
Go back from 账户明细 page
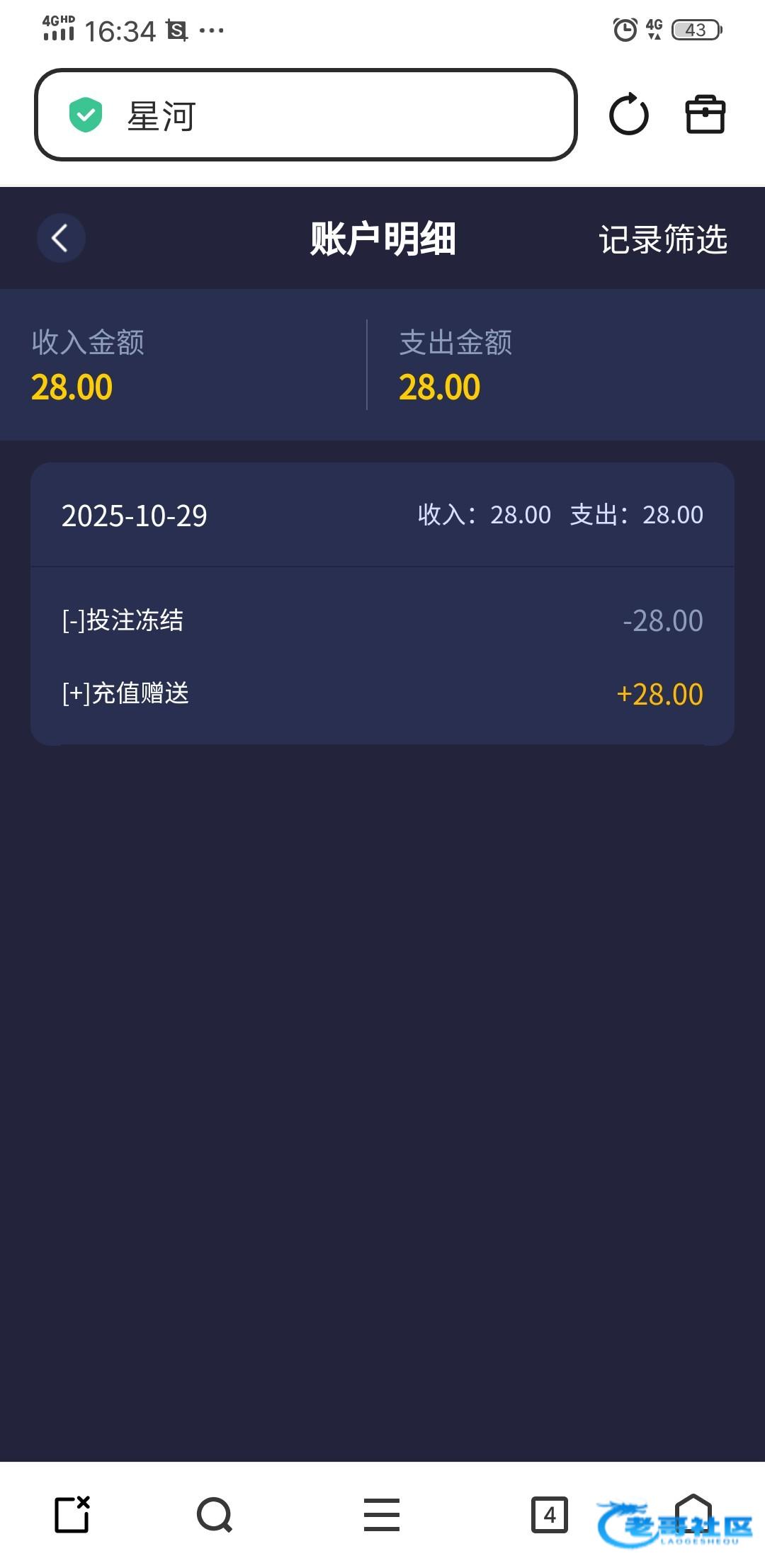[x=61, y=238]
